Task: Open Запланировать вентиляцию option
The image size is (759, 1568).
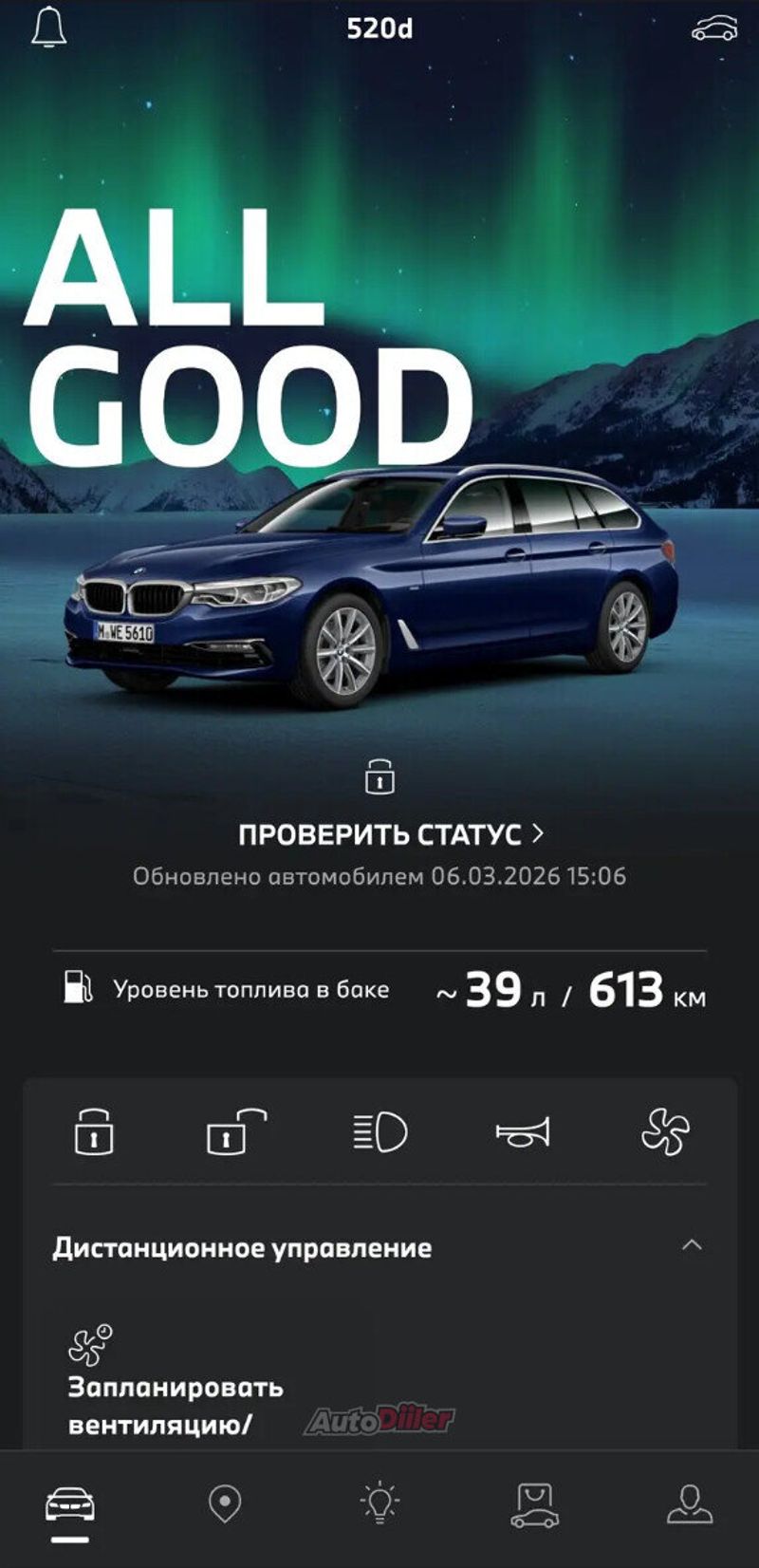Action: pyautogui.click(x=176, y=1386)
